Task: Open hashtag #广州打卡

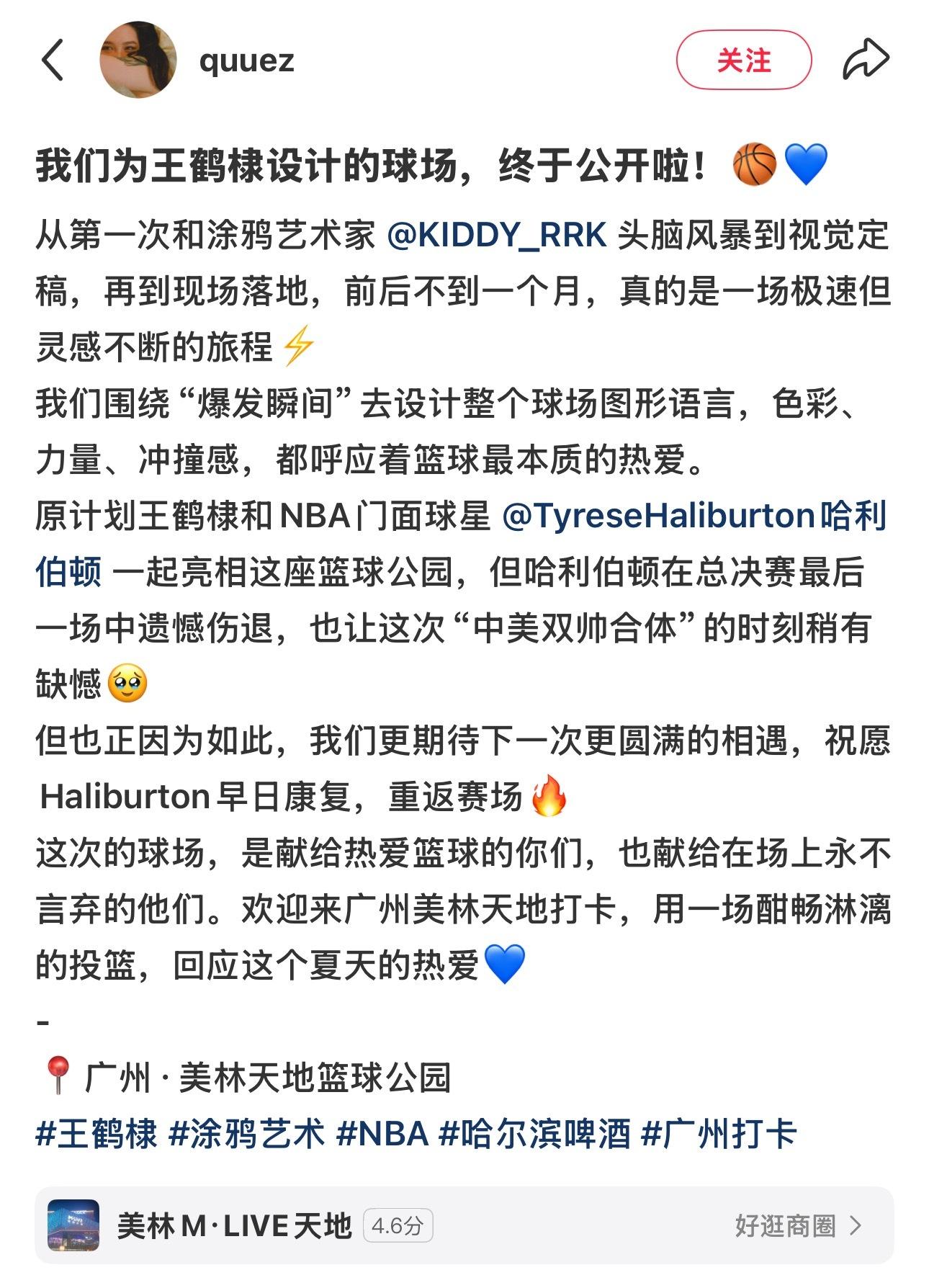Action: (719, 1134)
